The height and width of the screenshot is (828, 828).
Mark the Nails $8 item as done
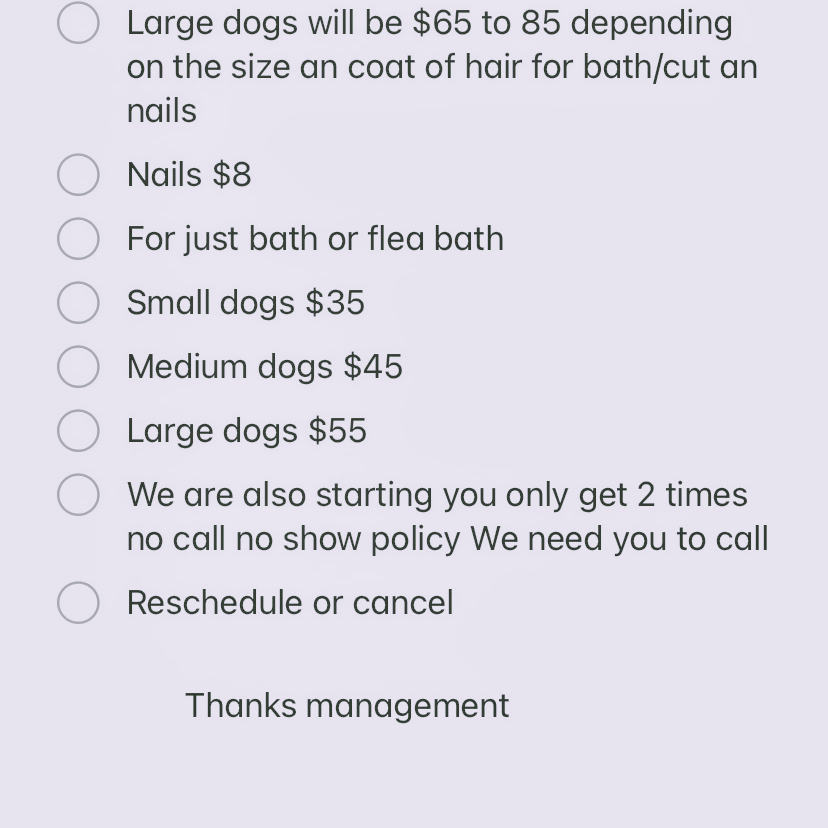[78, 175]
